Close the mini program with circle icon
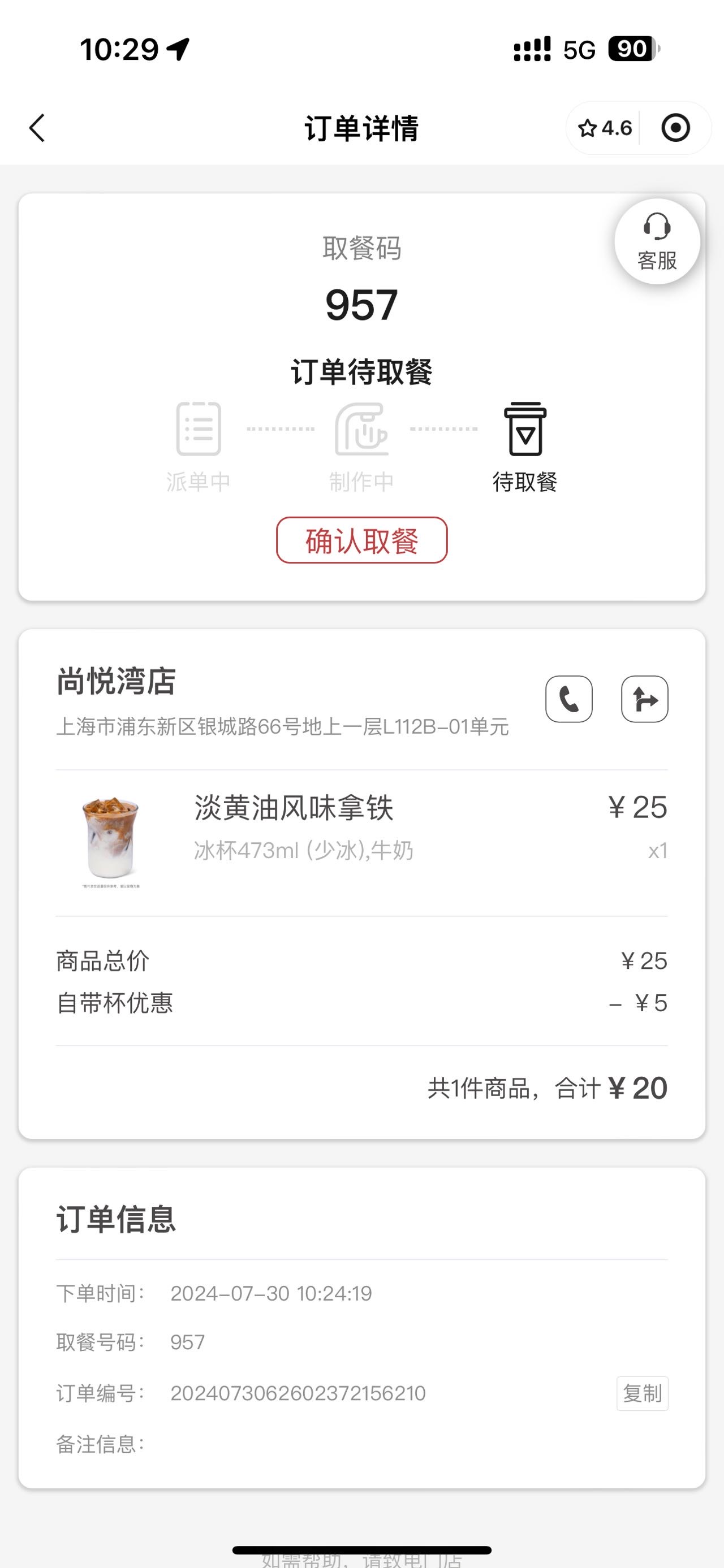Image resolution: width=724 pixels, height=1568 pixels. (675, 128)
